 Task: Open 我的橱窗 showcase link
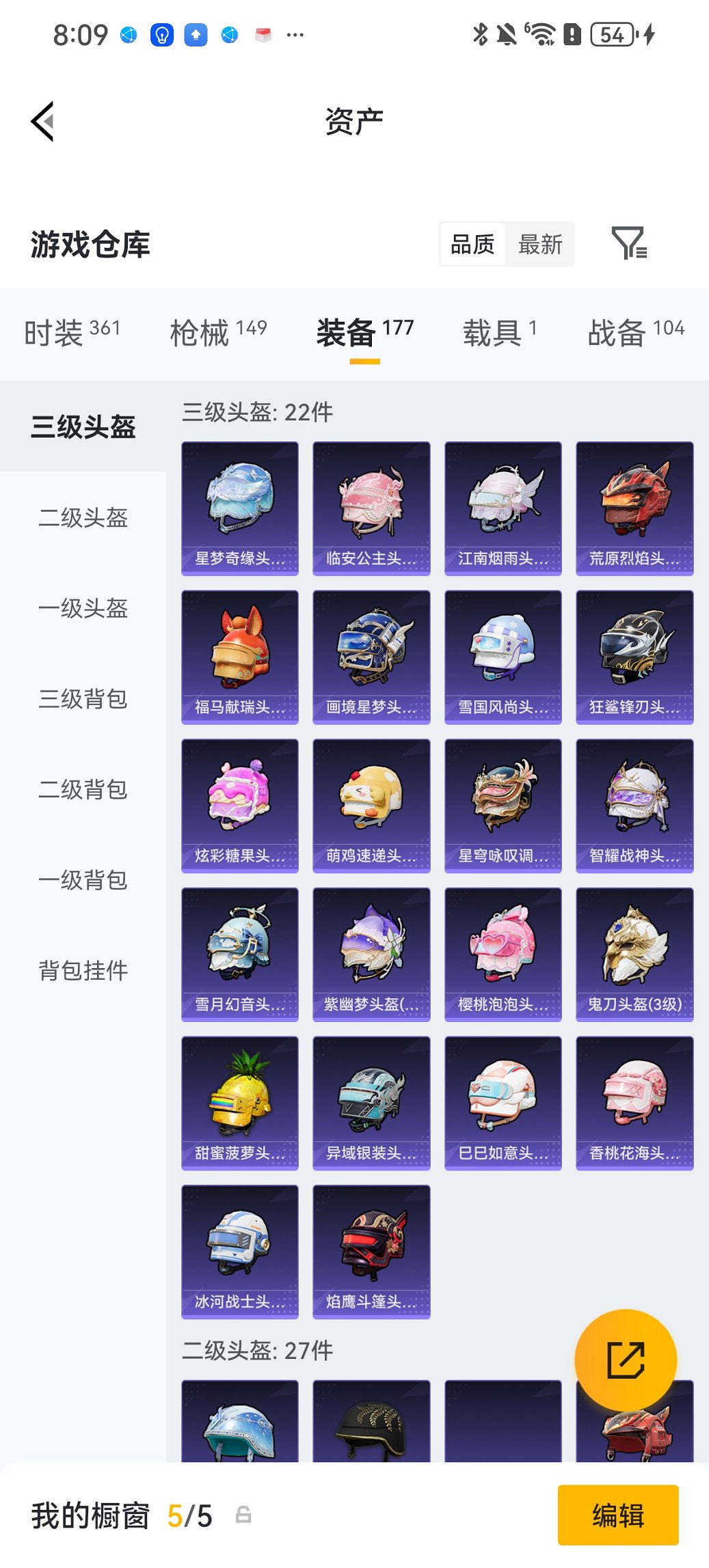pyautogui.click(x=90, y=1513)
